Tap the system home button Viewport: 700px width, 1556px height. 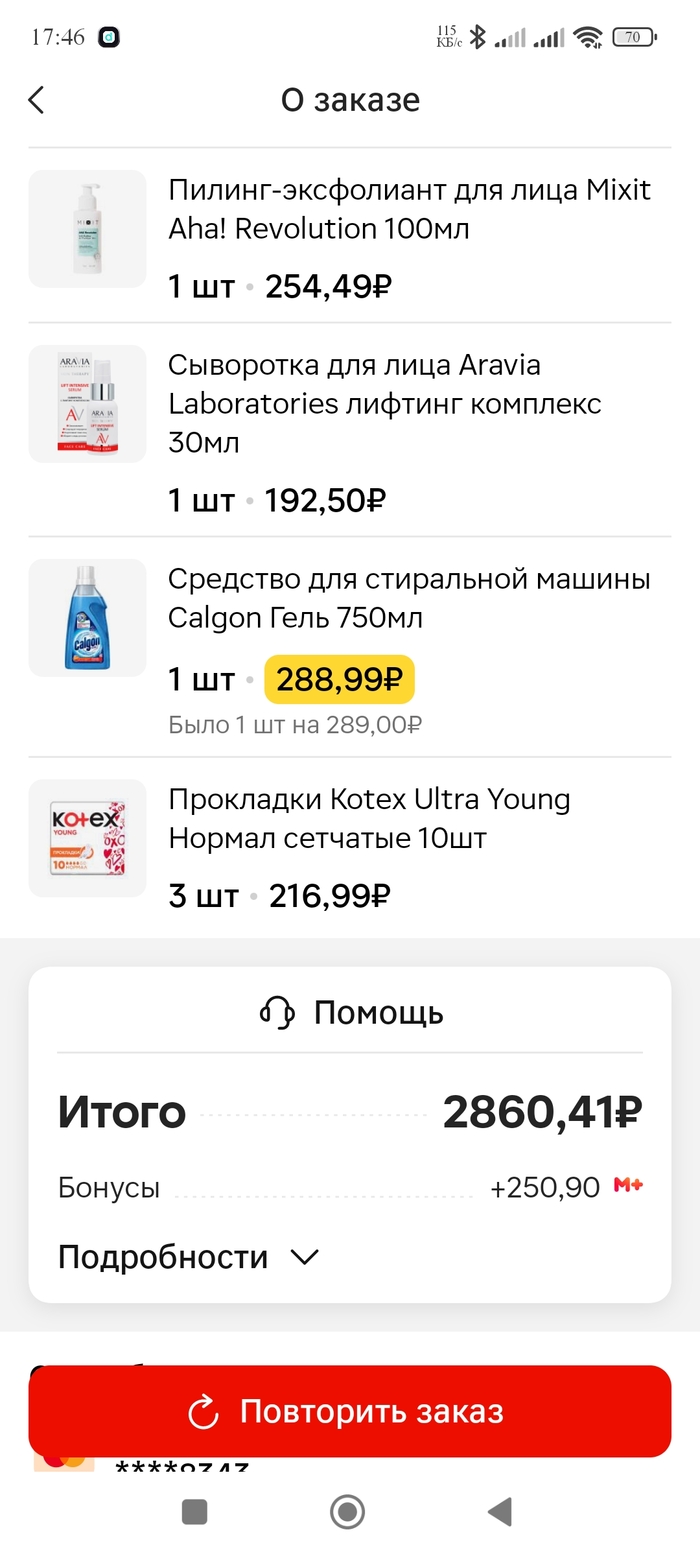pos(347,1511)
